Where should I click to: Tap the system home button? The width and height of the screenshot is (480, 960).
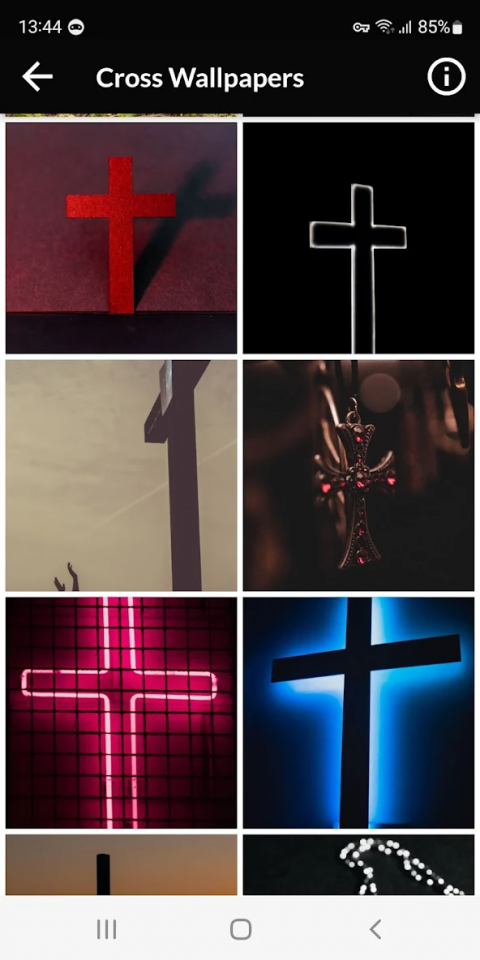(x=241, y=929)
